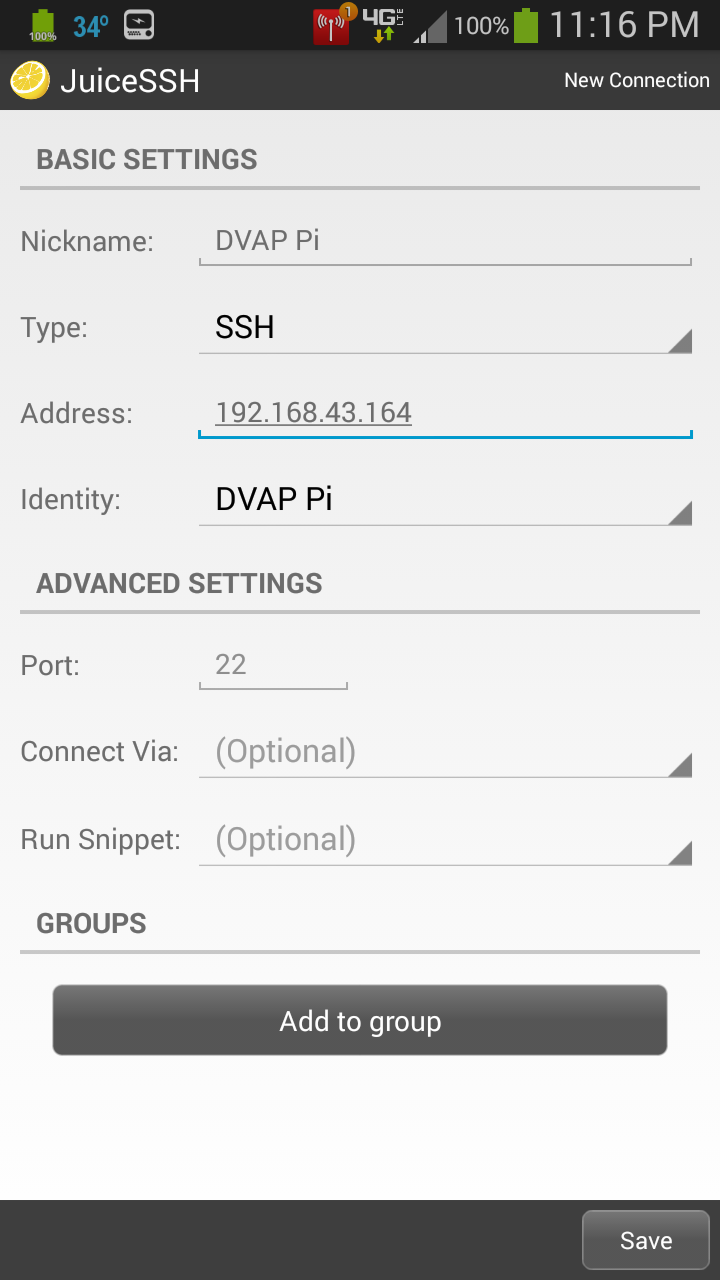Image resolution: width=720 pixels, height=1280 pixels.
Task: Open the Identity dropdown showing DVAP Pi
Action: [445, 499]
